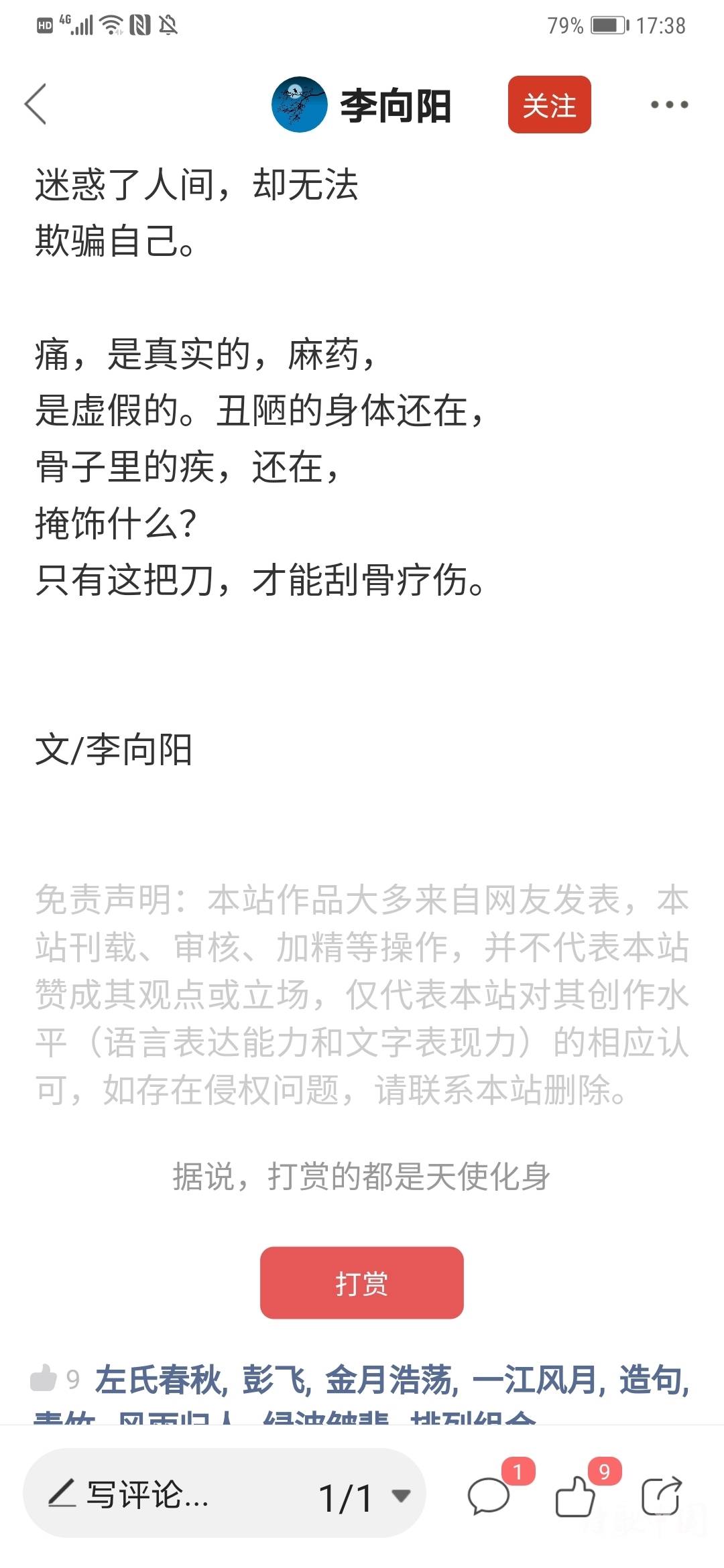Open liker 造句's profile

point(650,1380)
